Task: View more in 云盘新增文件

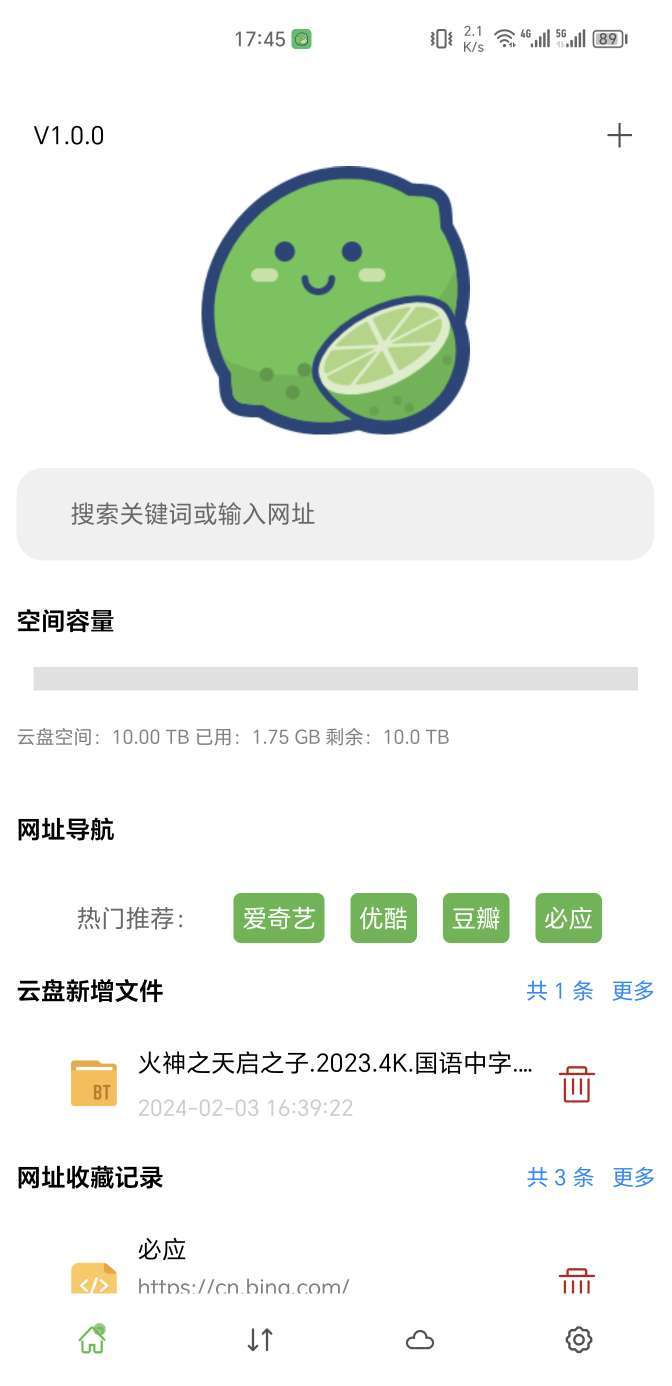Action: coord(632,991)
